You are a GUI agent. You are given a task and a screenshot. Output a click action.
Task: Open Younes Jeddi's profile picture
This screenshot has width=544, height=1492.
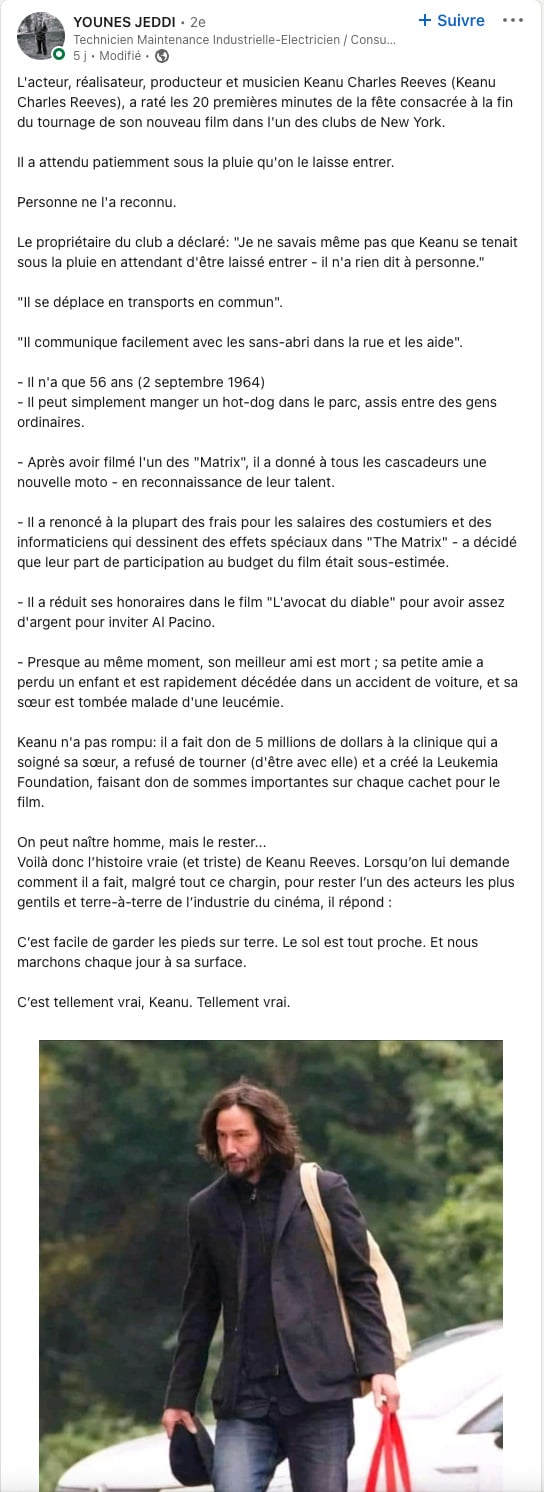(41, 36)
